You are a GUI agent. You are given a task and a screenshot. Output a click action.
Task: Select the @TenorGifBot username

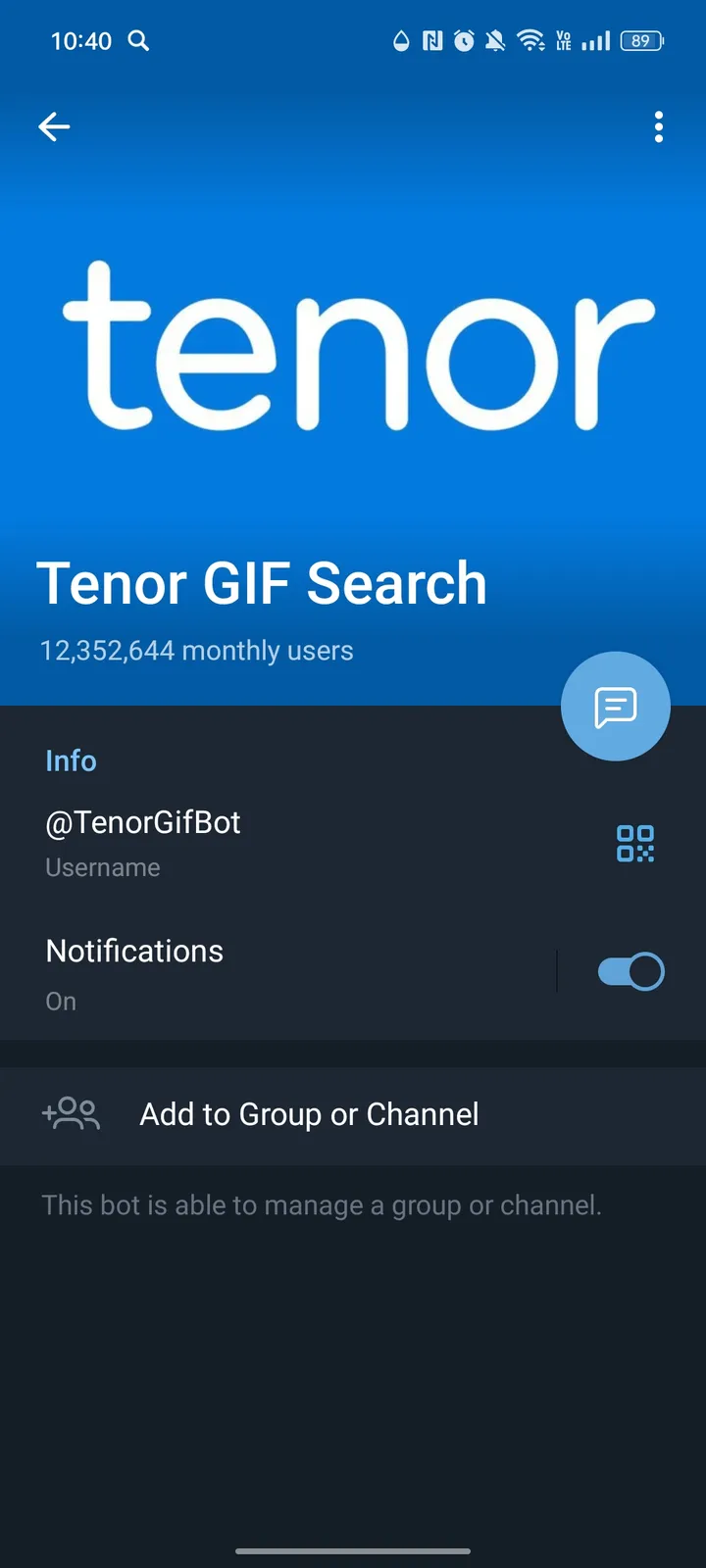pos(143,822)
